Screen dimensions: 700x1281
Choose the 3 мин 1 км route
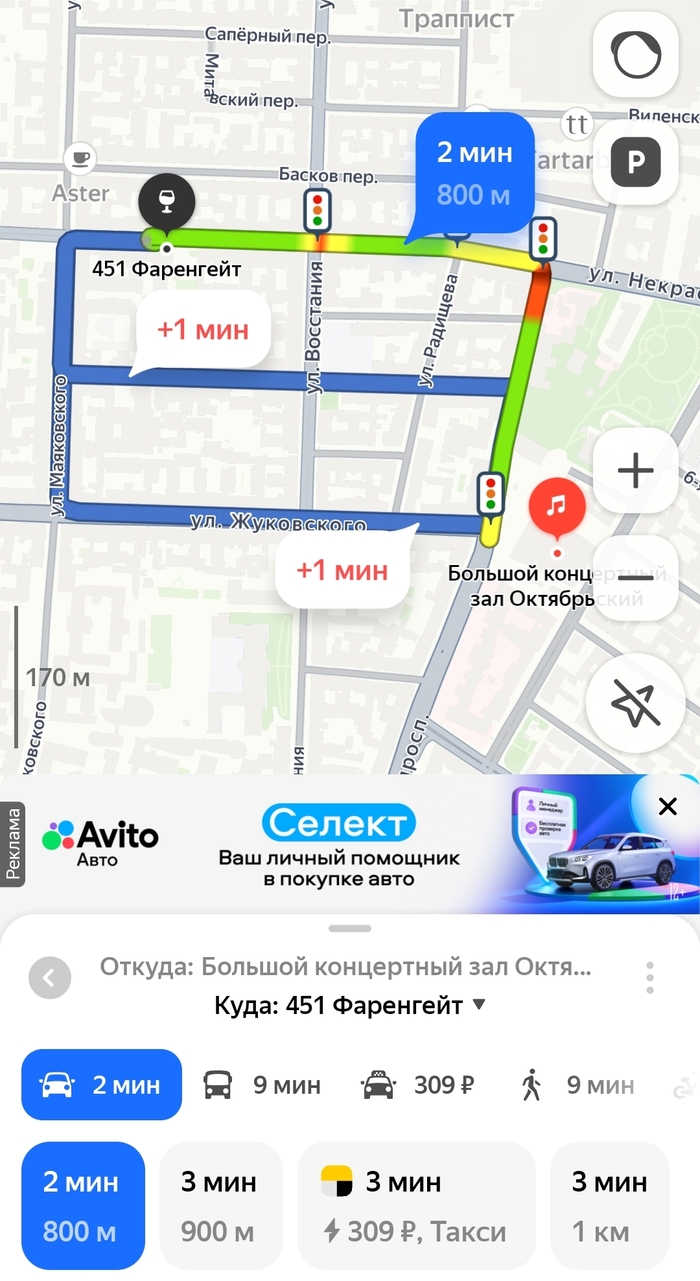point(608,1204)
